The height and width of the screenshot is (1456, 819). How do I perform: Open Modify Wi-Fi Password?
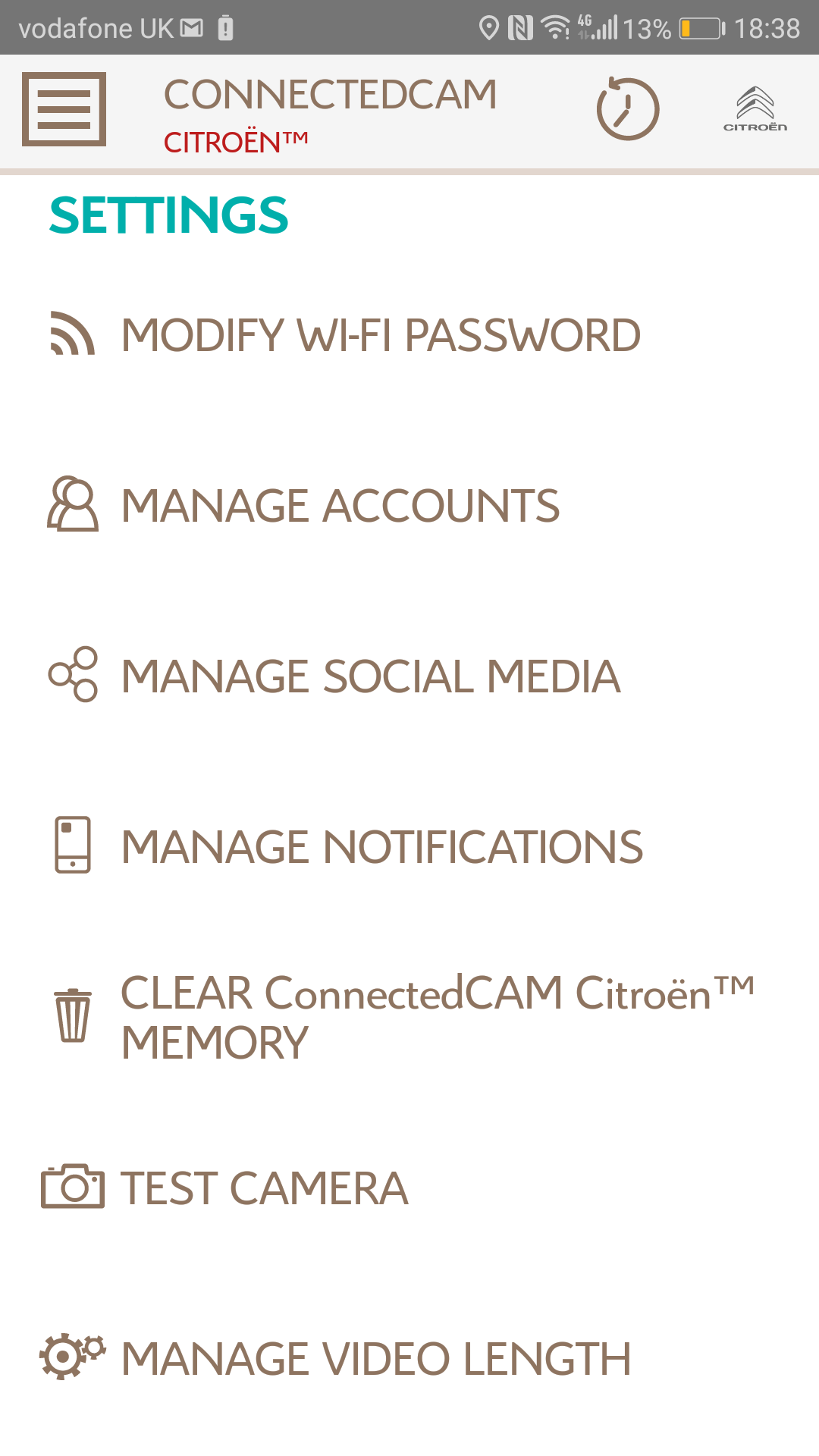[x=409, y=335]
